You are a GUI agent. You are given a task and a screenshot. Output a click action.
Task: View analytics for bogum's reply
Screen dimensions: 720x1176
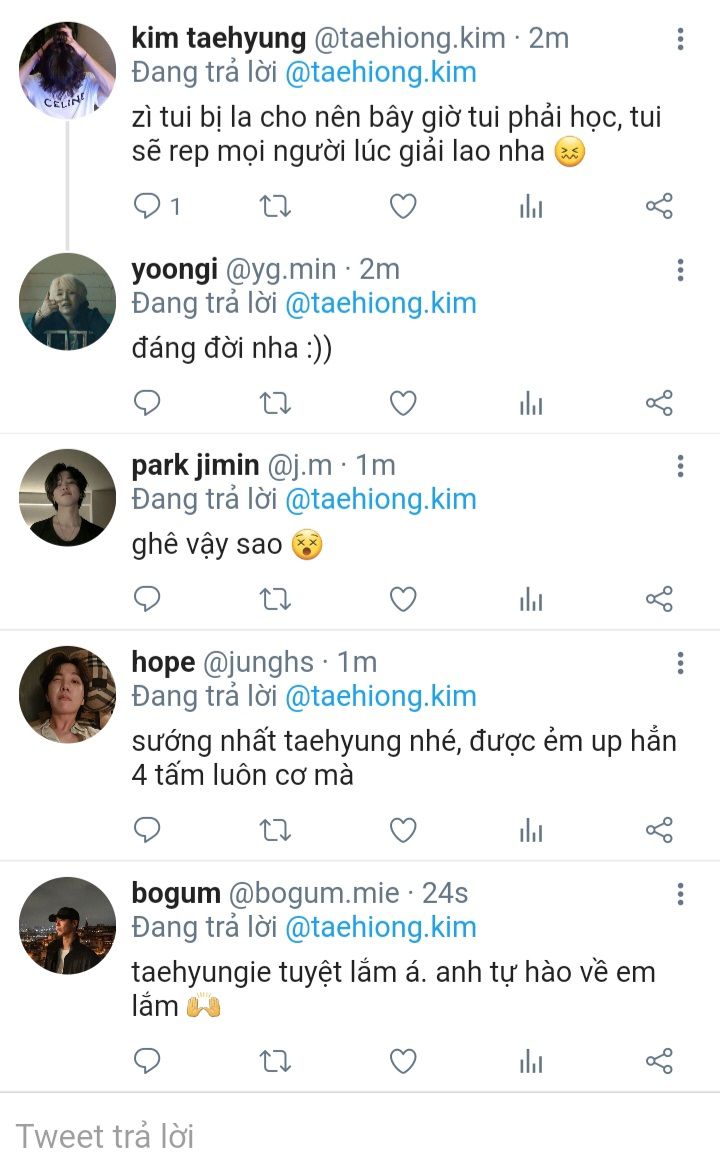point(531,1061)
